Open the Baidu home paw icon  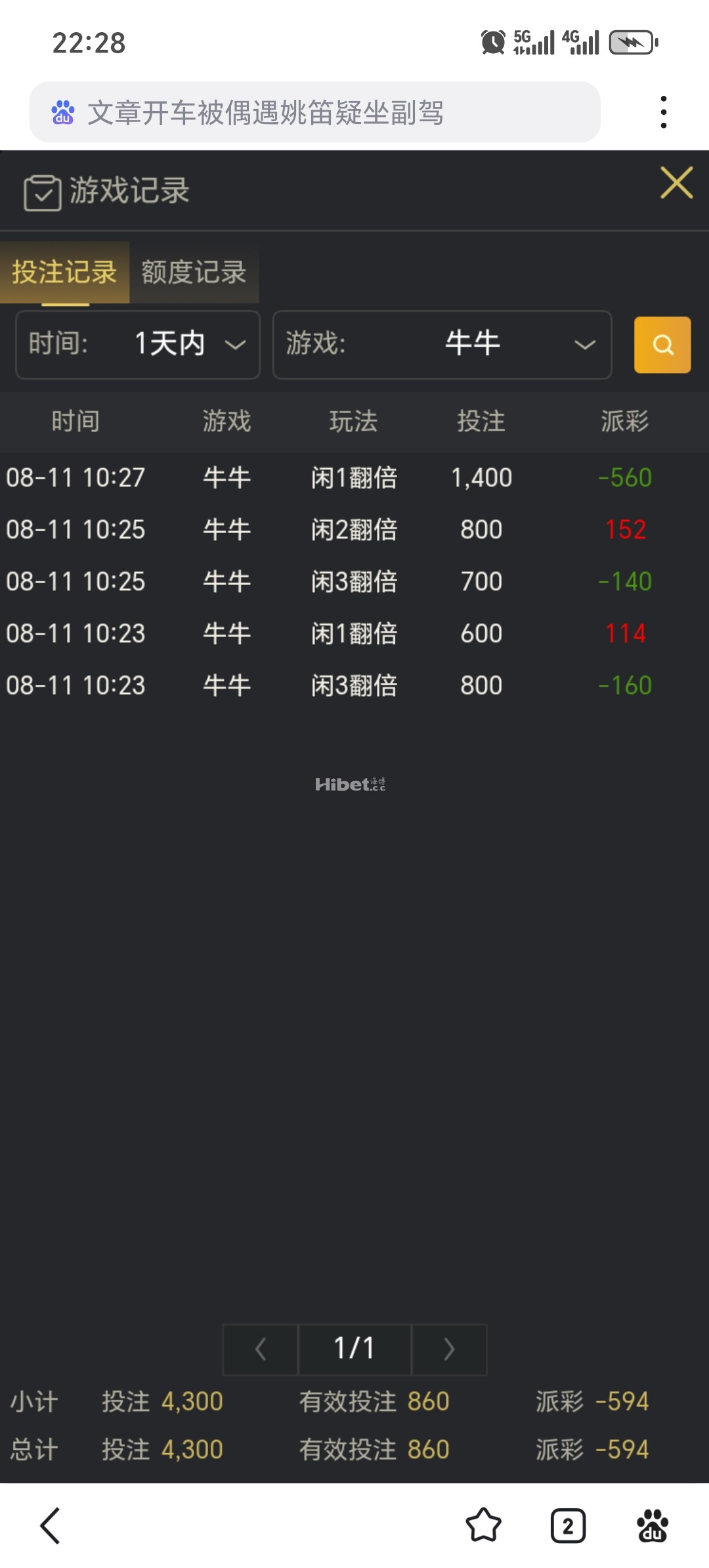653,1525
